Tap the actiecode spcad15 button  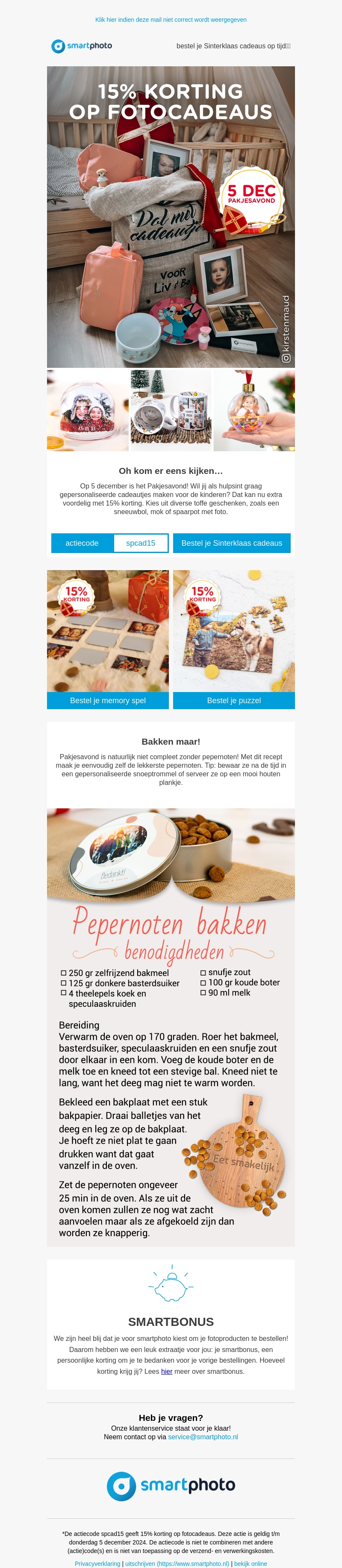coord(109,543)
